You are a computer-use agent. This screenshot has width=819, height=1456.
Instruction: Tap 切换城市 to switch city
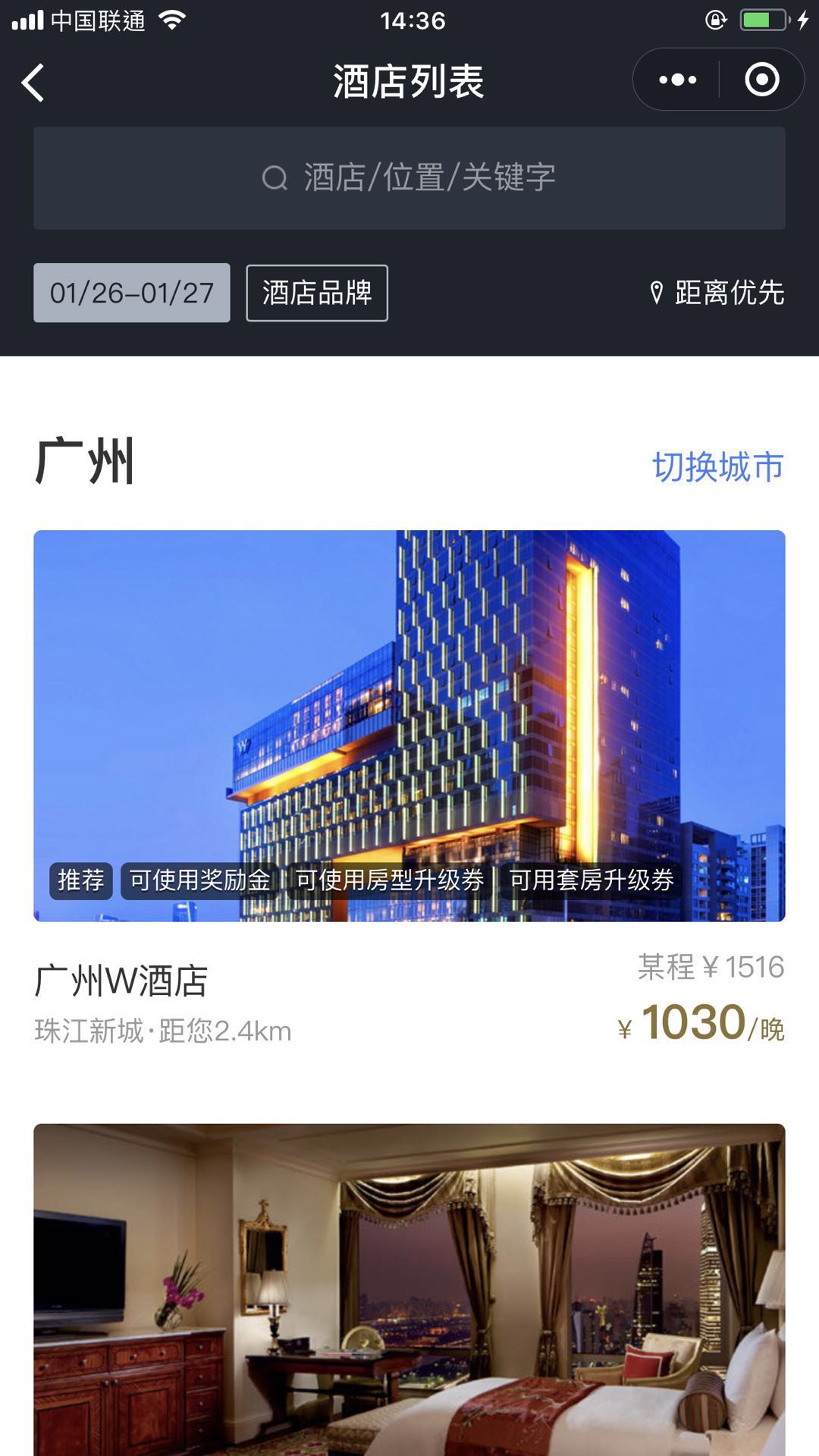coord(718,466)
